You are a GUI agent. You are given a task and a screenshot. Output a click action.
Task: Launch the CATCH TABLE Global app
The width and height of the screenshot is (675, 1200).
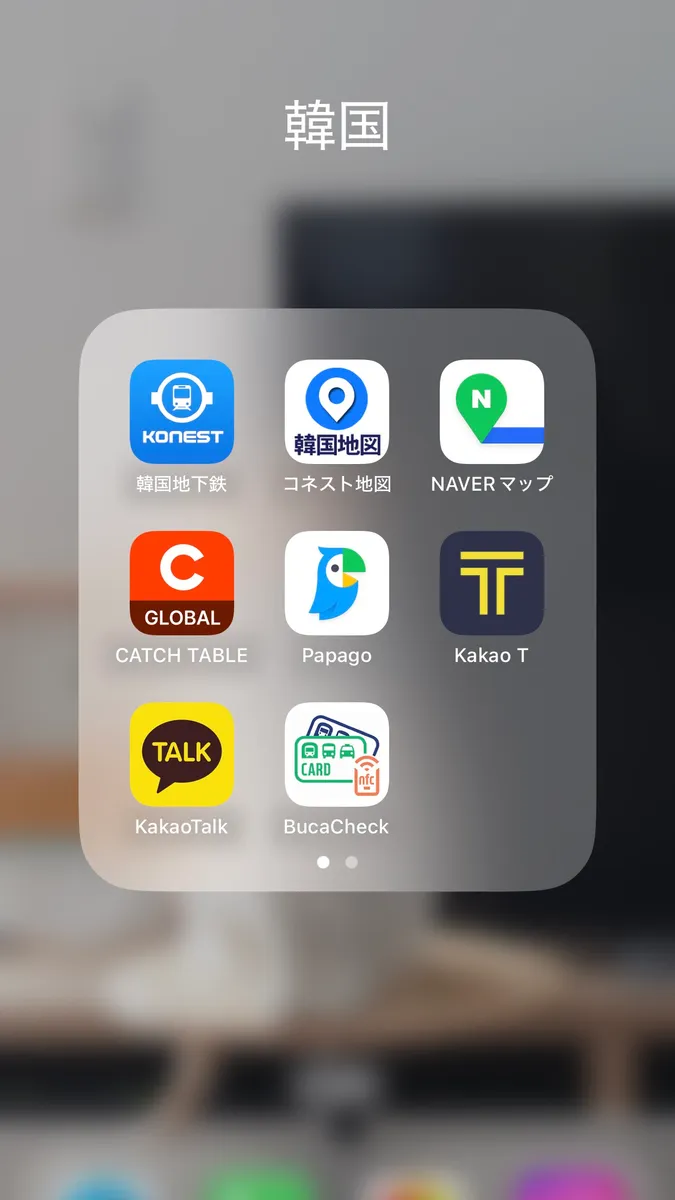tap(182, 583)
